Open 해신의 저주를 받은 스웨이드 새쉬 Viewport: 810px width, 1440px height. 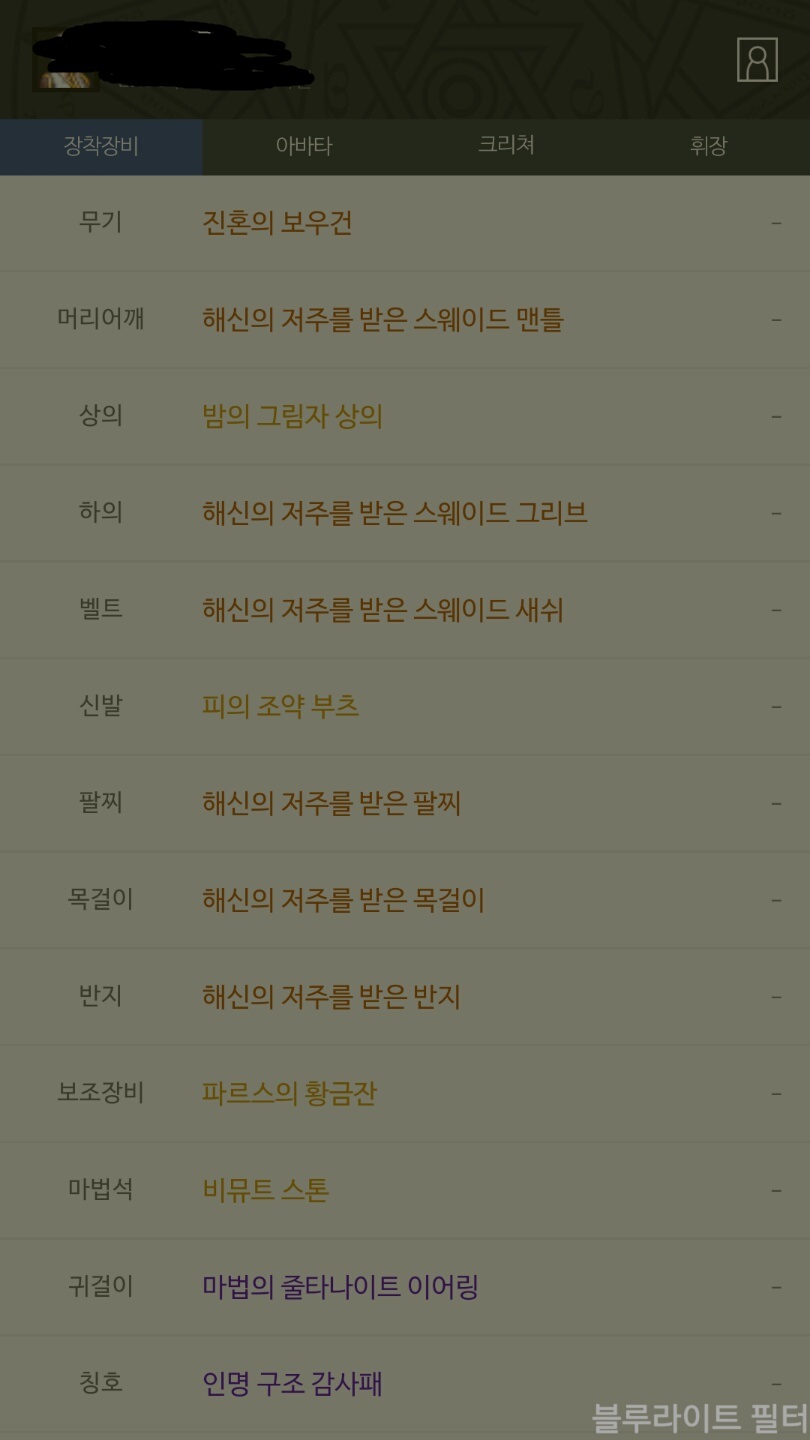pos(383,610)
